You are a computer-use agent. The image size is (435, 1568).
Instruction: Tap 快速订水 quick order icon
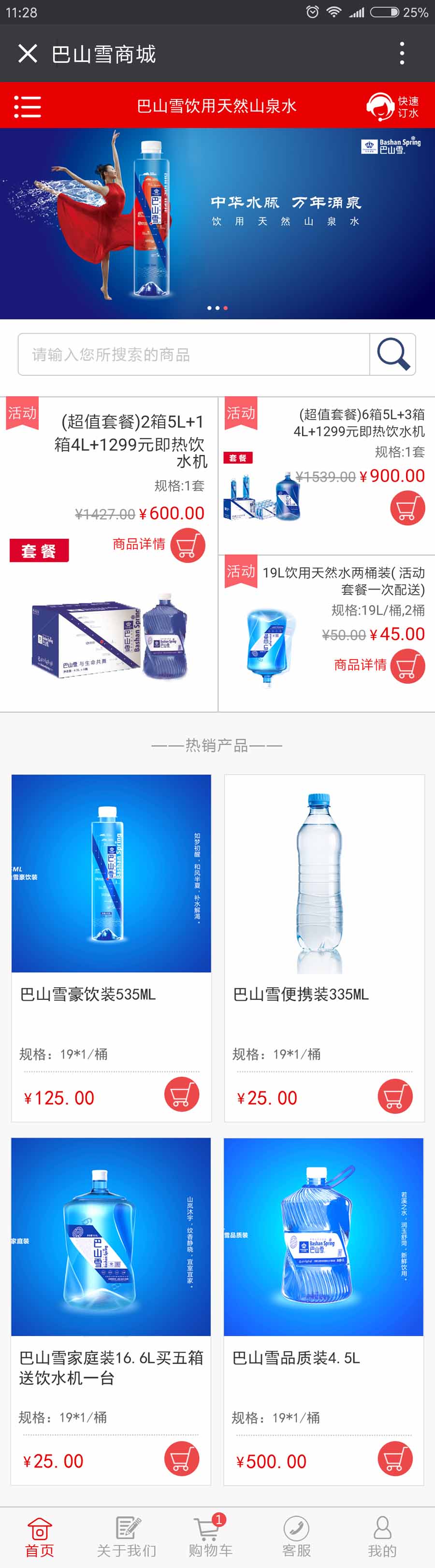pos(392,106)
